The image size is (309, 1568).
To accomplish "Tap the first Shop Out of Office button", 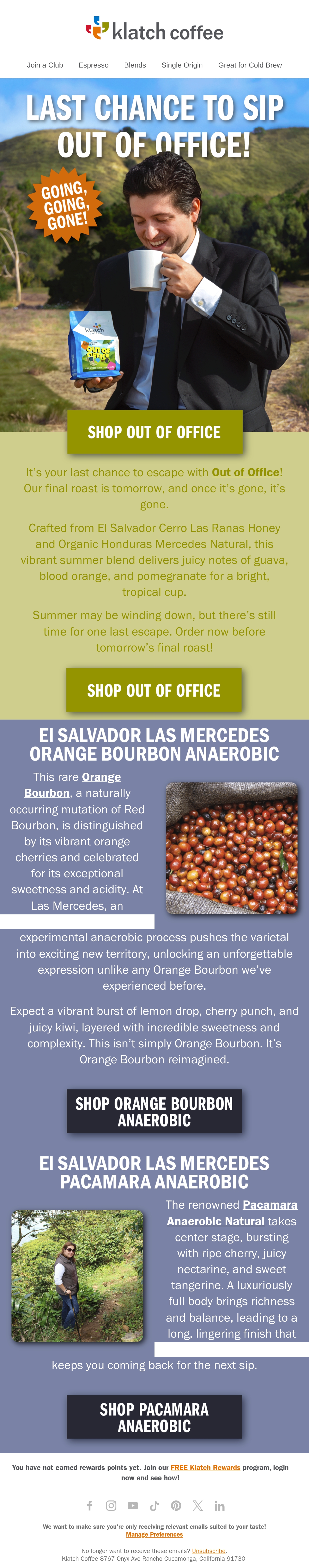I will [x=154, y=432].
